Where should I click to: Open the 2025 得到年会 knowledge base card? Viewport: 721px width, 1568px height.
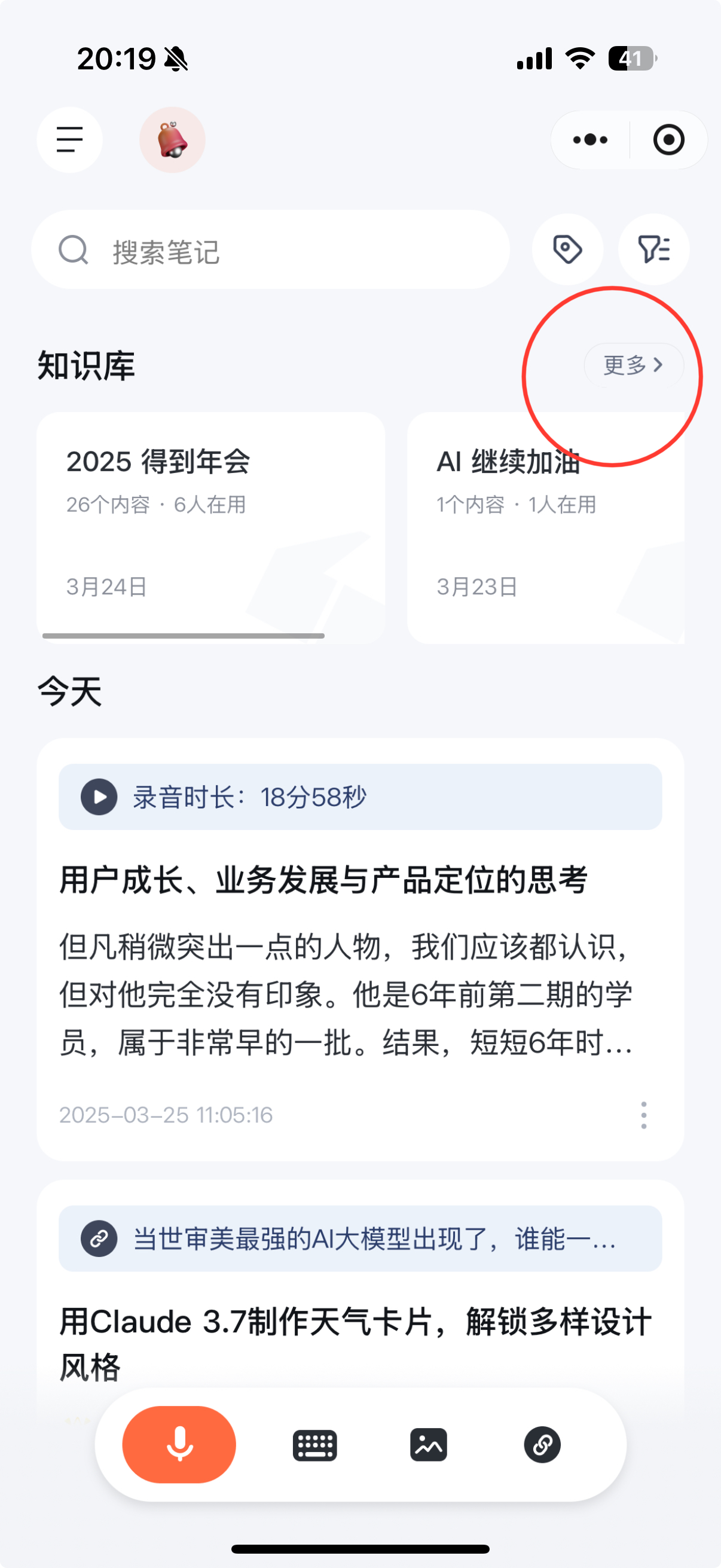click(x=210, y=526)
